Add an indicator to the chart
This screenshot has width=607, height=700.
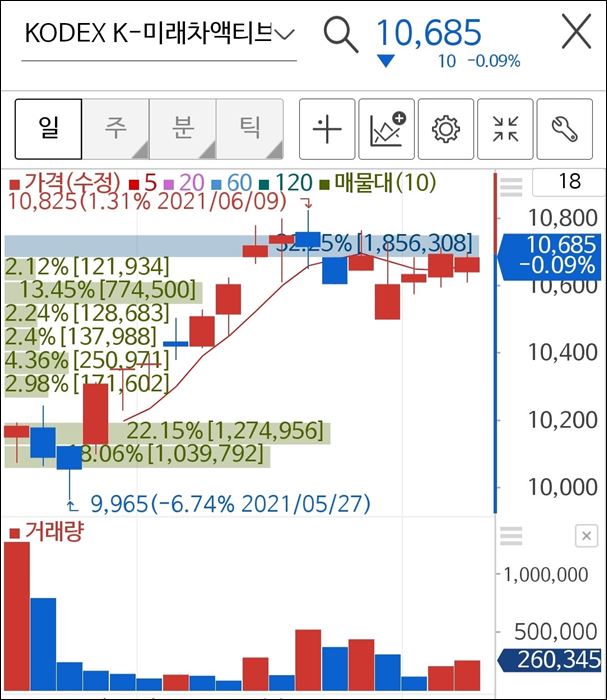tap(386, 129)
